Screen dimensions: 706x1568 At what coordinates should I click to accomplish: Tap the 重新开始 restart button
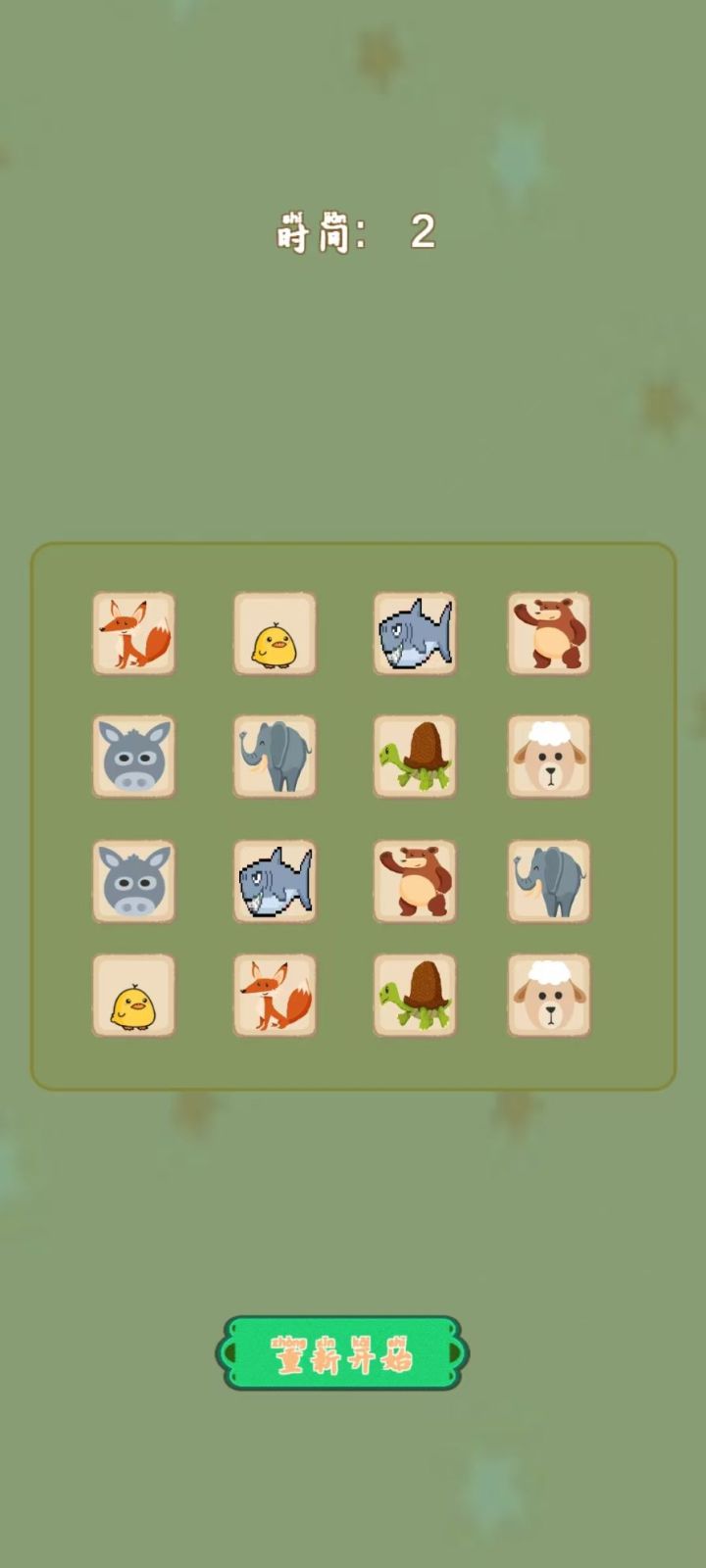[342, 1353]
